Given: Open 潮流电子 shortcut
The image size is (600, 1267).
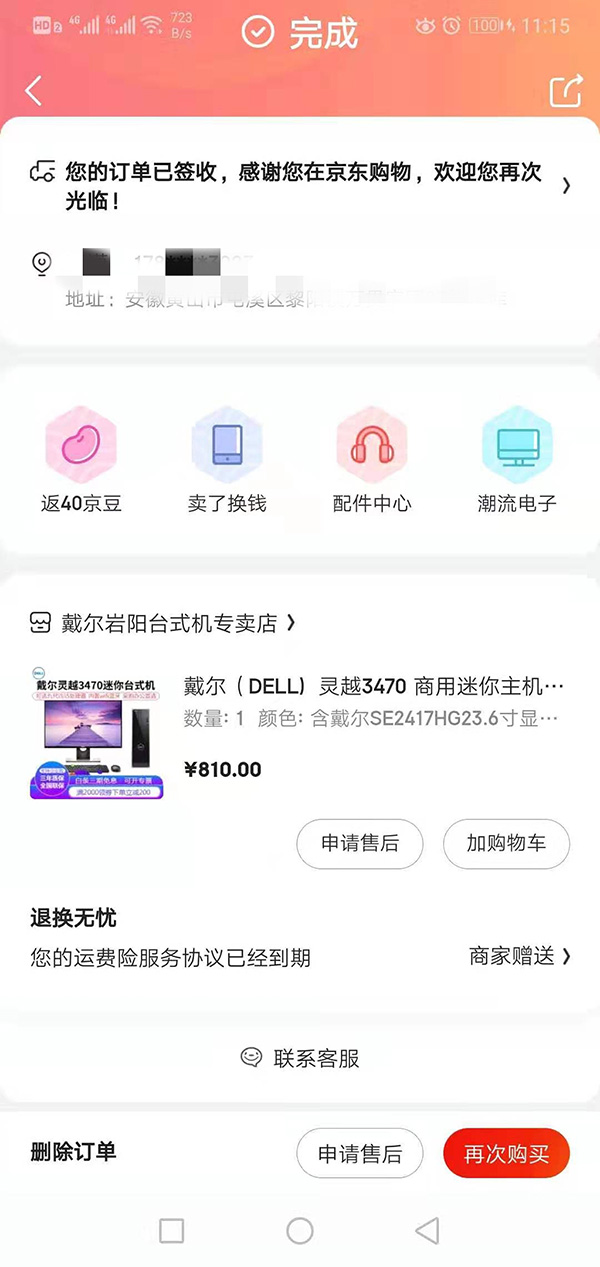Looking at the screenshot, I should click(x=517, y=460).
